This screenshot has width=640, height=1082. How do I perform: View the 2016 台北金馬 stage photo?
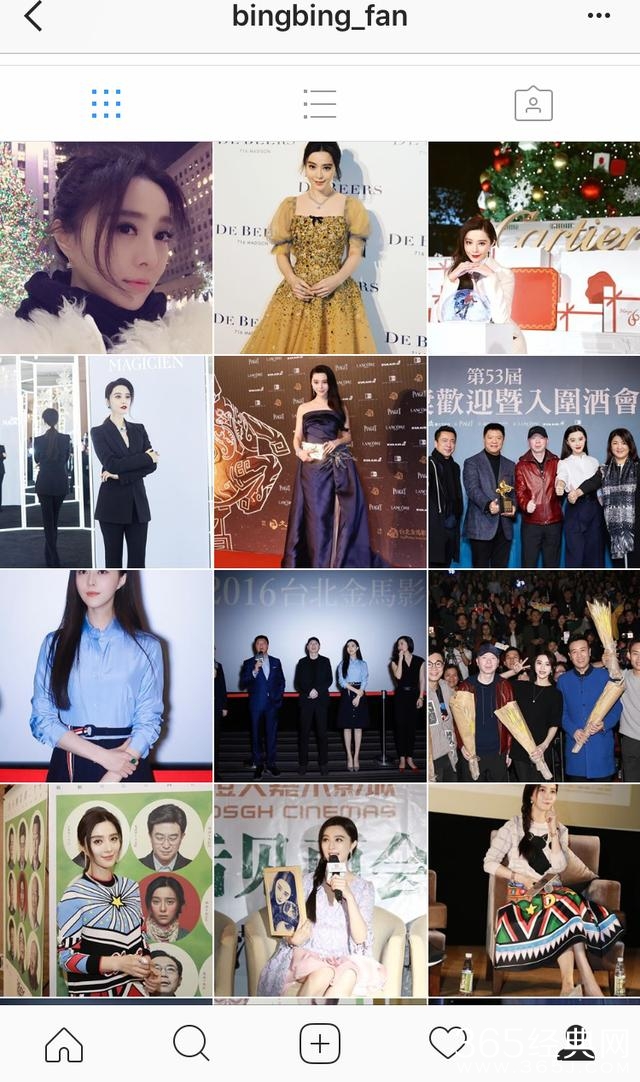point(320,675)
